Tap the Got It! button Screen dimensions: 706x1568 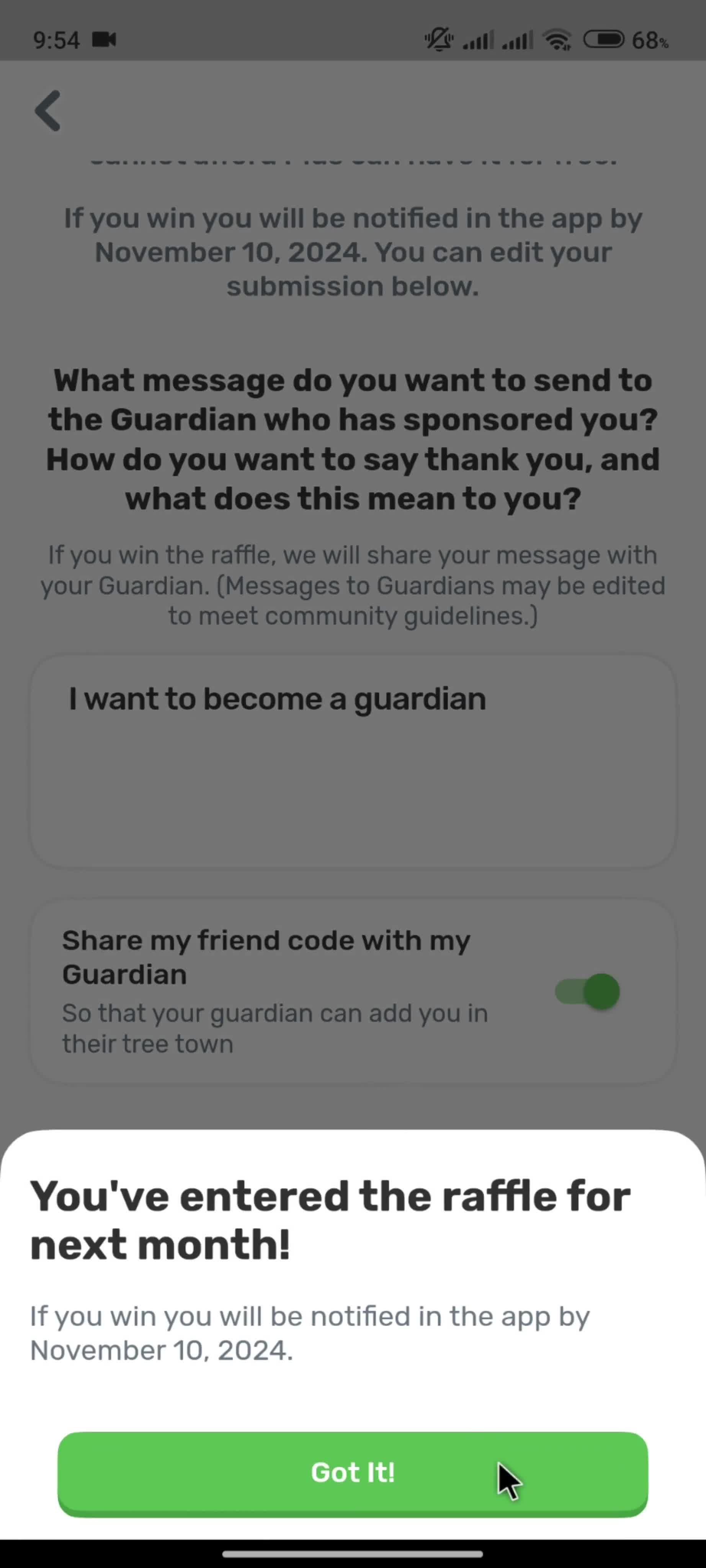tap(352, 1473)
